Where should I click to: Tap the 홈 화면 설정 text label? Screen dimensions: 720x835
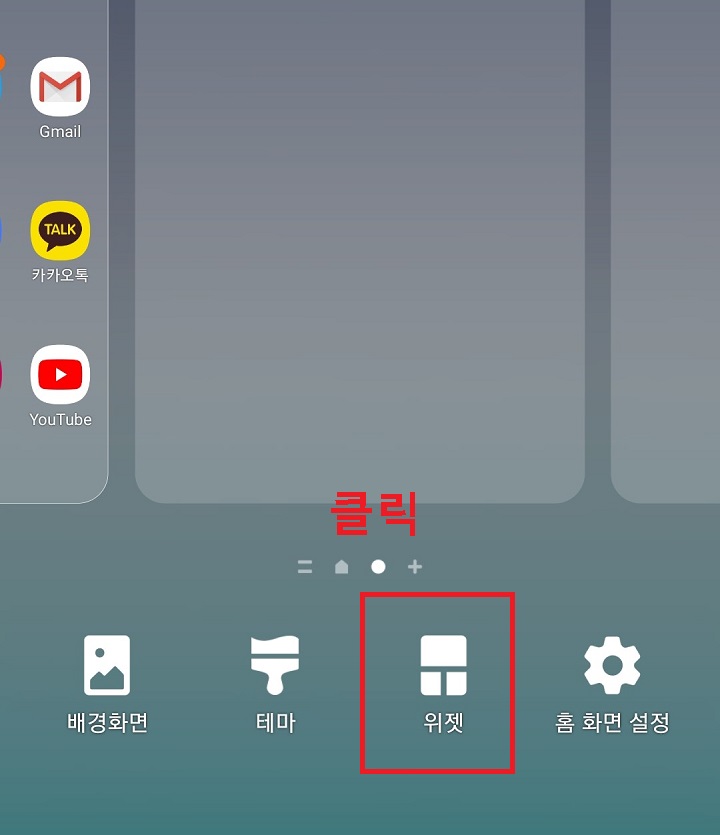(x=612, y=723)
